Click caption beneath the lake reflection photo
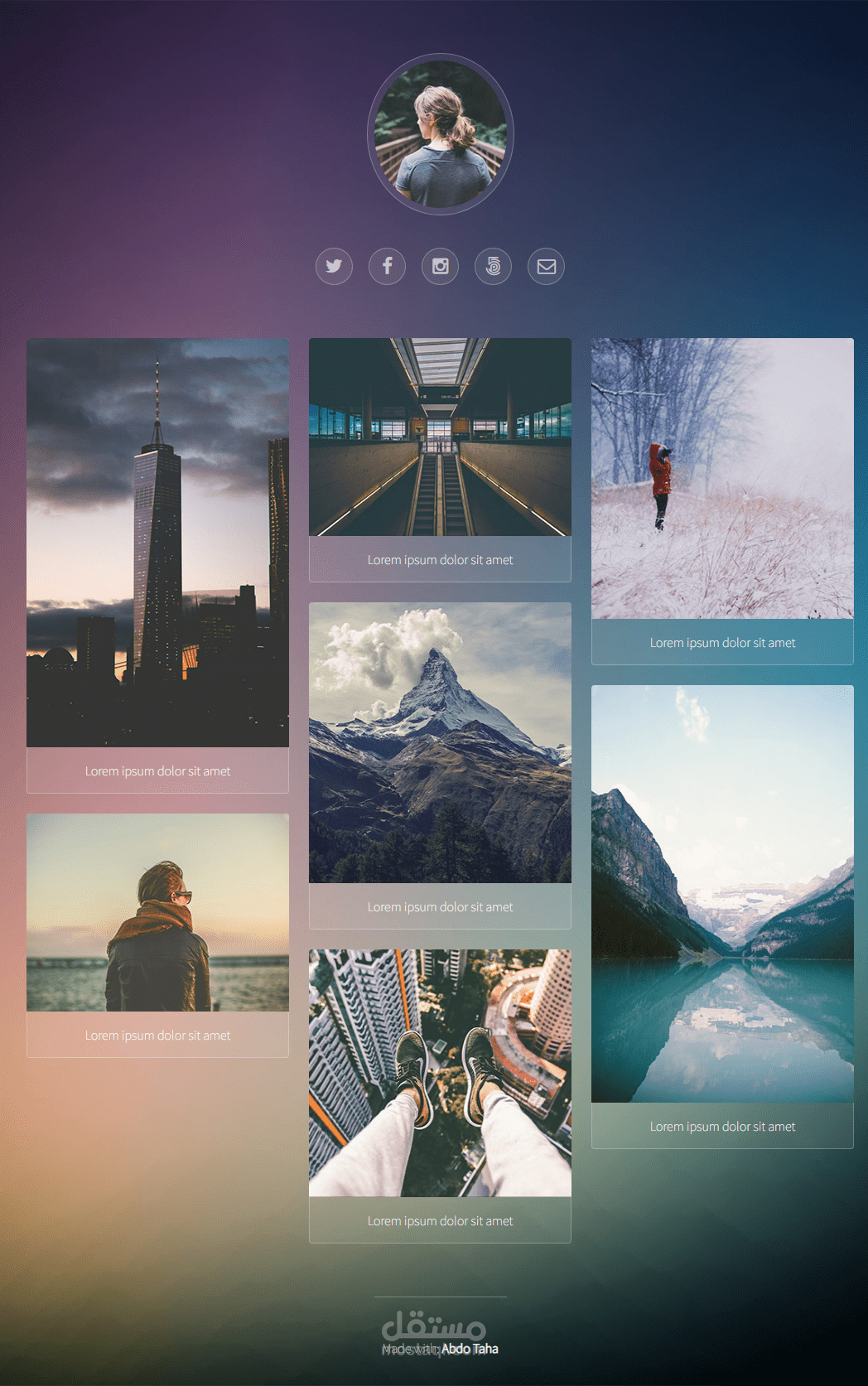 tap(721, 1126)
